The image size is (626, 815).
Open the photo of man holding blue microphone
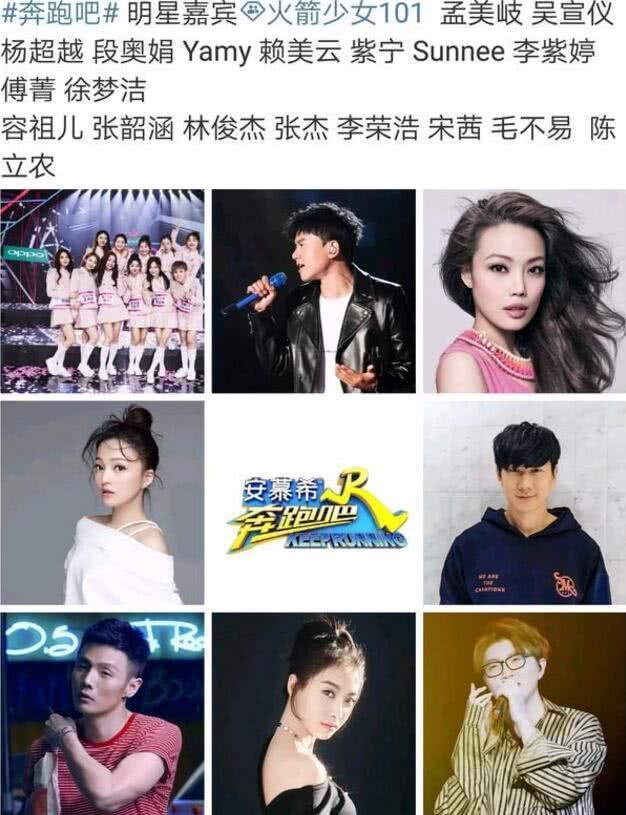click(313, 291)
